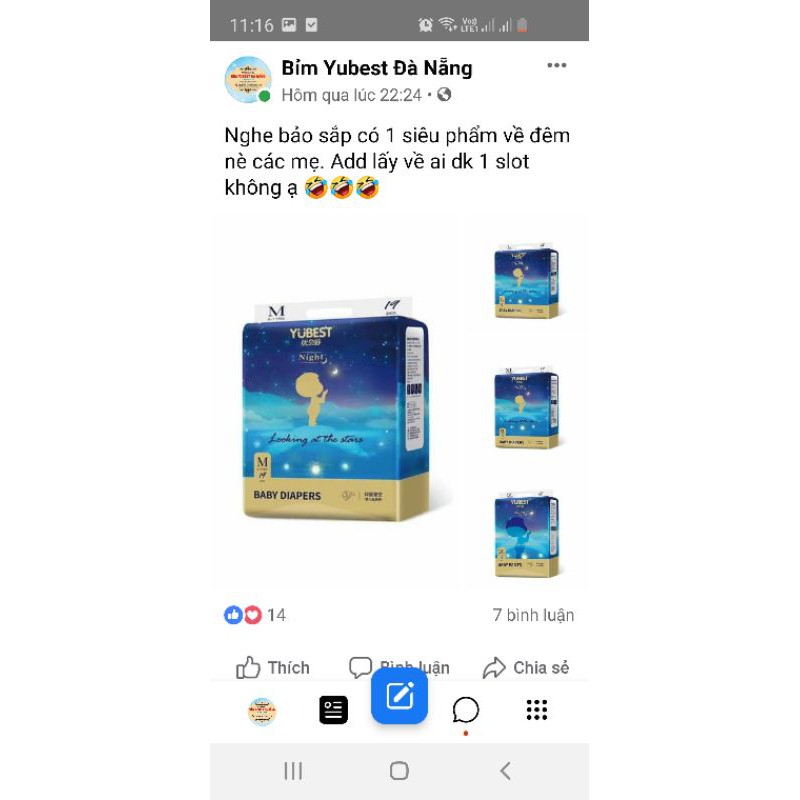Open the post's three-dot options menu

coord(556,65)
